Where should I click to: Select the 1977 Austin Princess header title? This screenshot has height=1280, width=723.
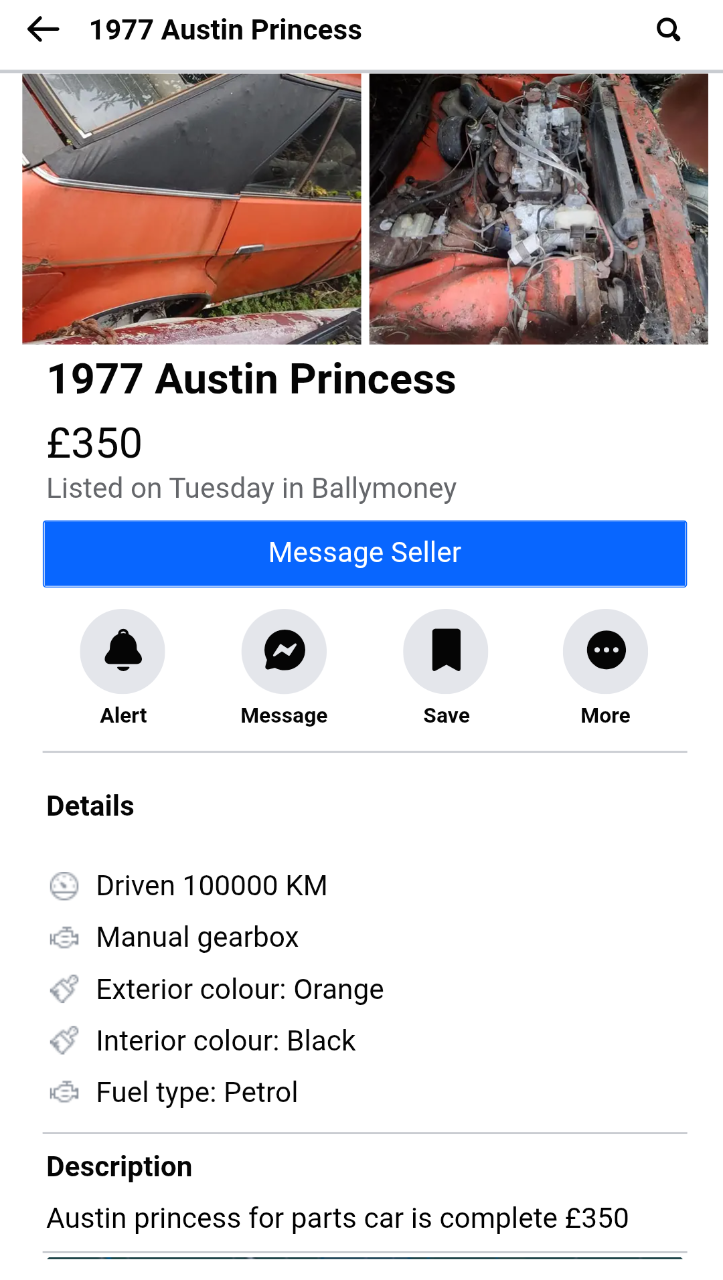[x=251, y=380]
